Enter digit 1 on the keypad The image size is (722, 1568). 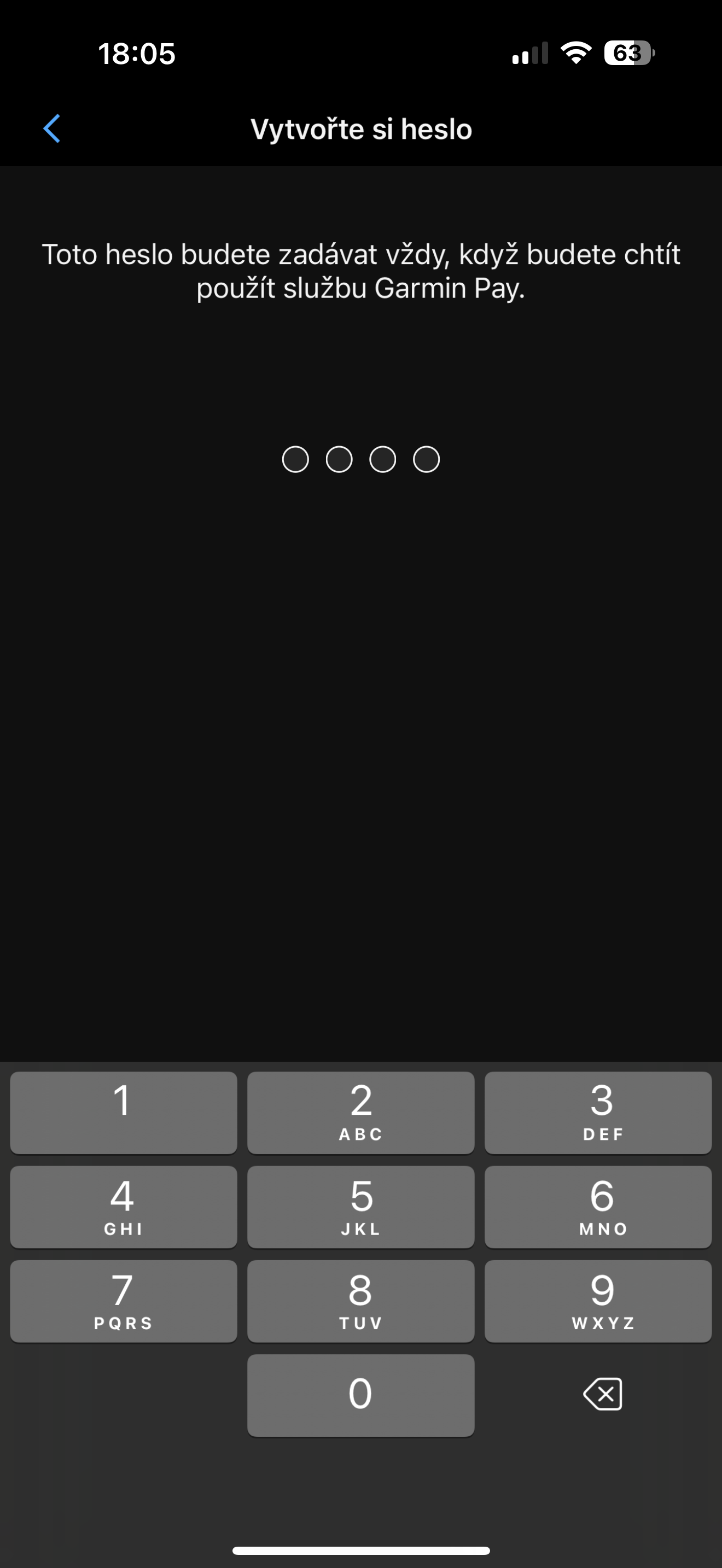(124, 1113)
